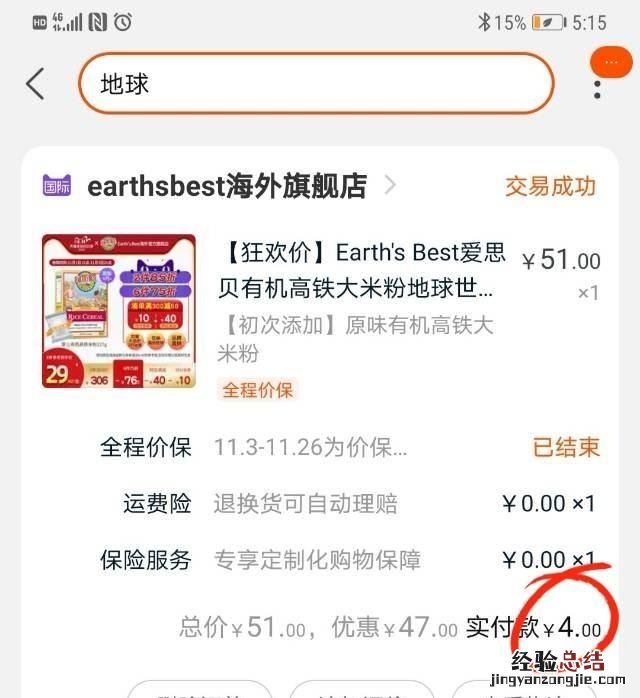The image size is (640, 698).
Task: Open the 运费险 shipping insurance row
Action: pyautogui.click(x=348, y=503)
